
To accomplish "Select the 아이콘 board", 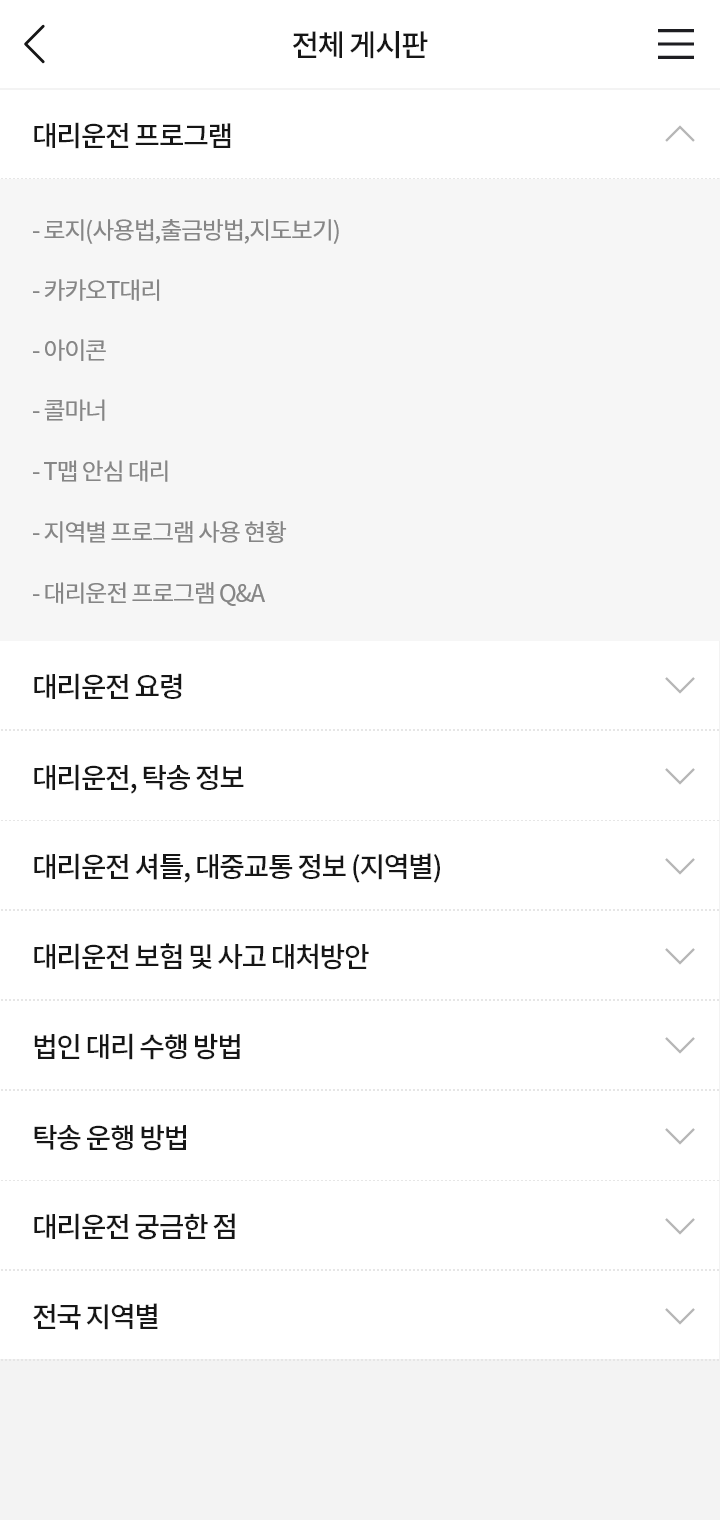I will coord(70,350).
